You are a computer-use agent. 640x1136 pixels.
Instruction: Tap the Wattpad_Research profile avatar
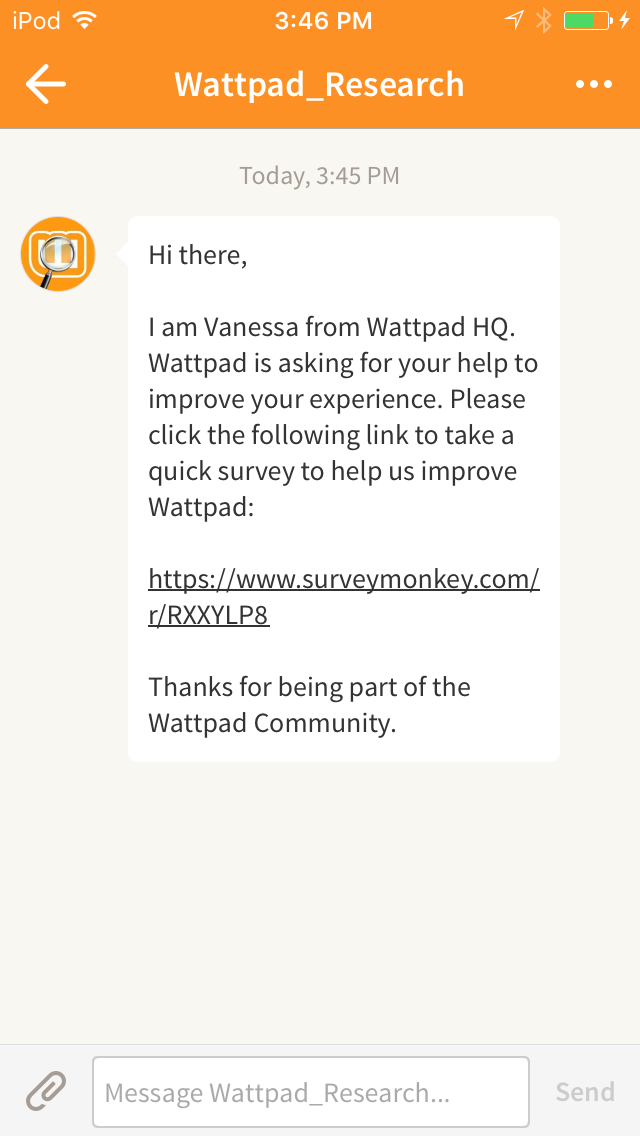[58, 254]
